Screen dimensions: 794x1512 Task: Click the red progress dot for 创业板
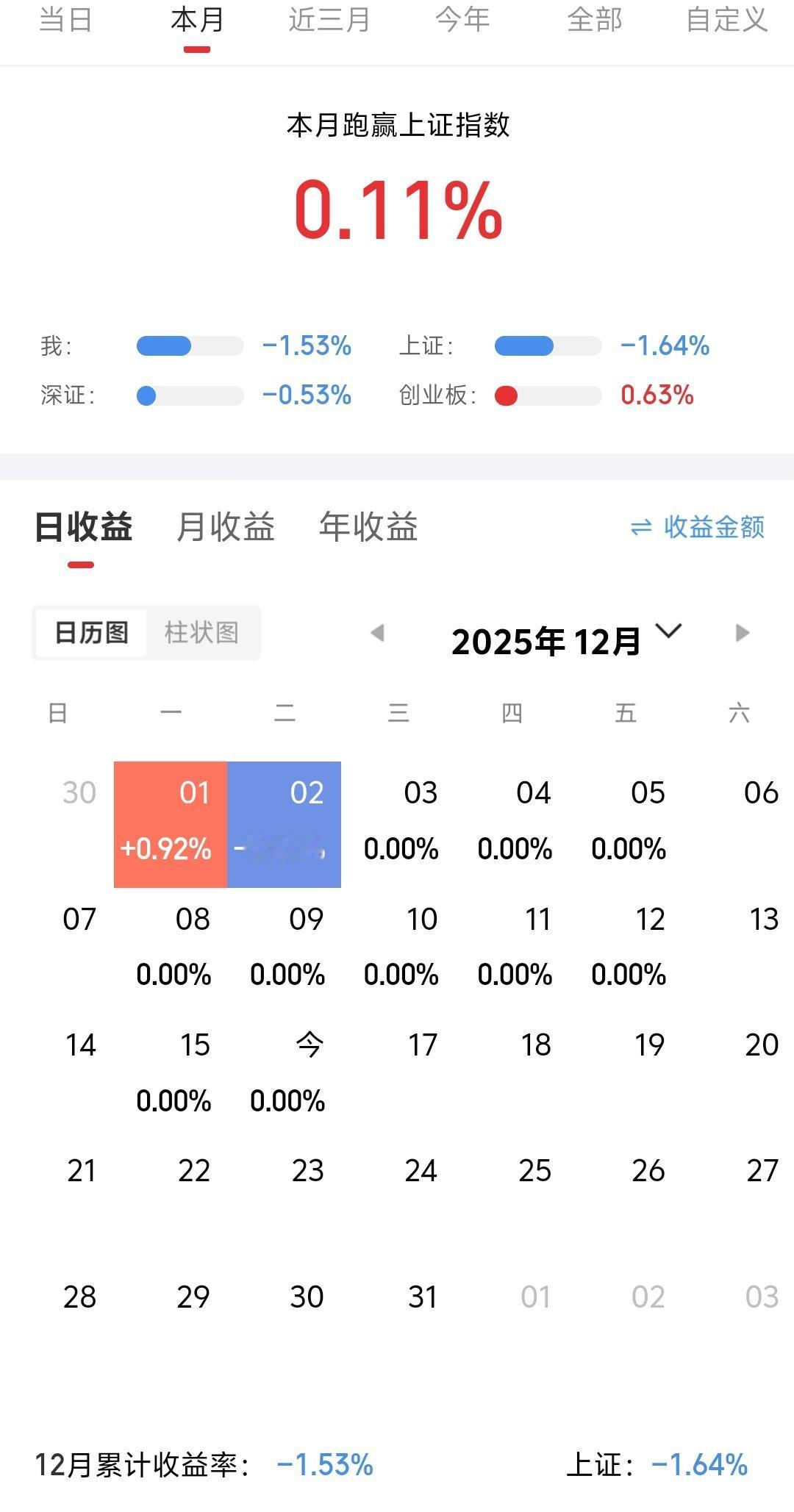pos(504,395)
